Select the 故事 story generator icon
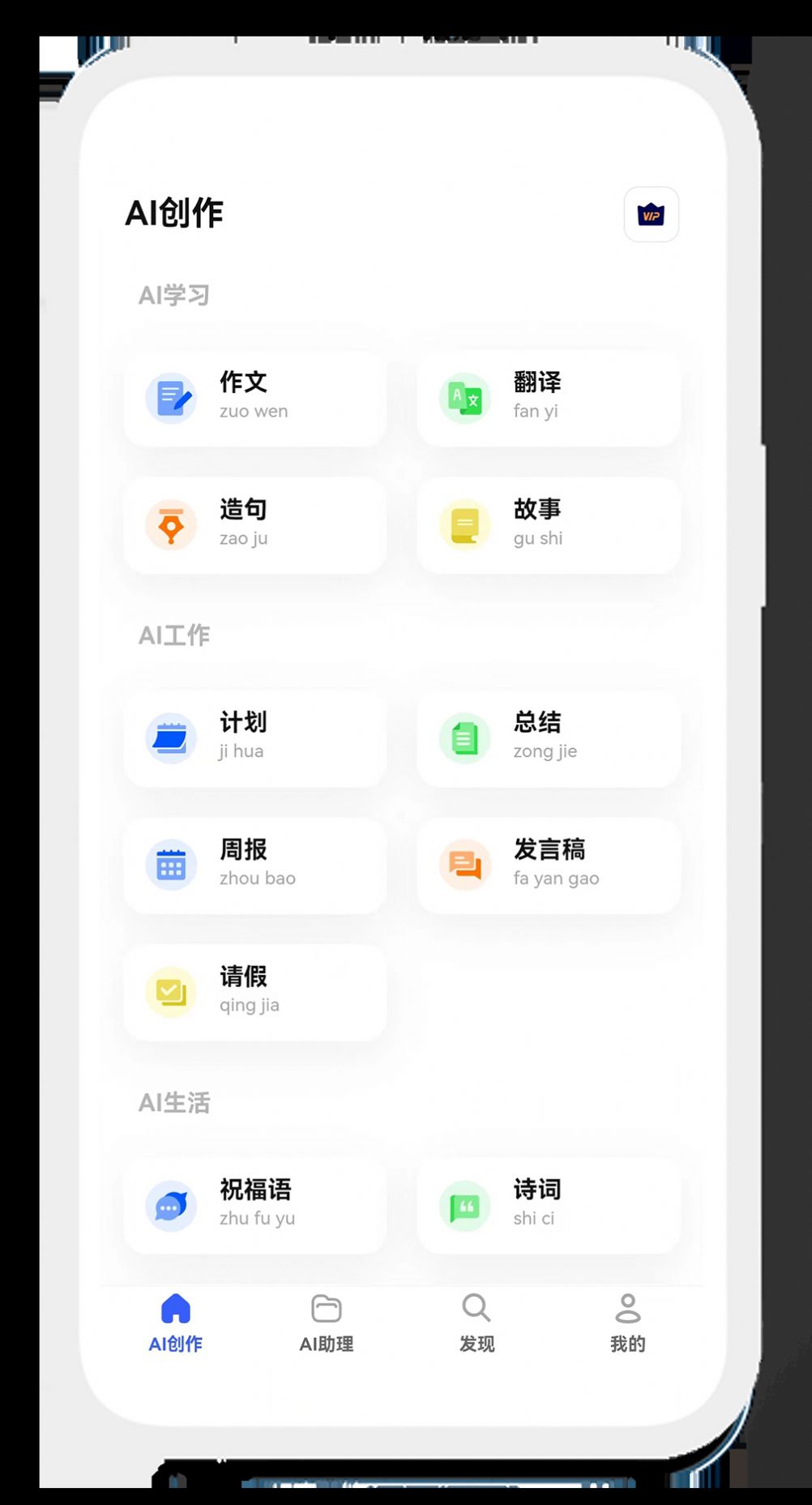The width and height of the screenshot is (812, 1505). (x=464, y=525)
